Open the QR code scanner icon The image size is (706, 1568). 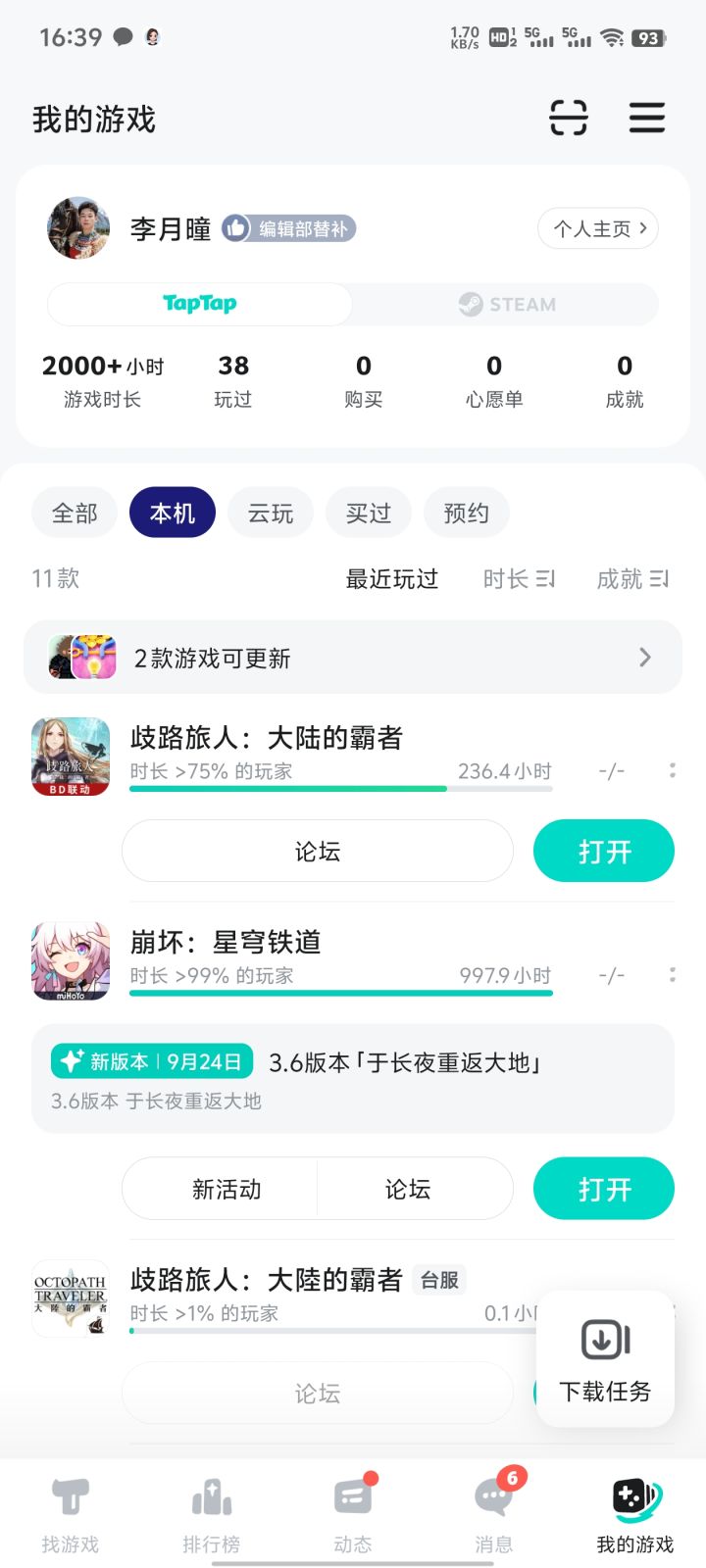[569, 118]
